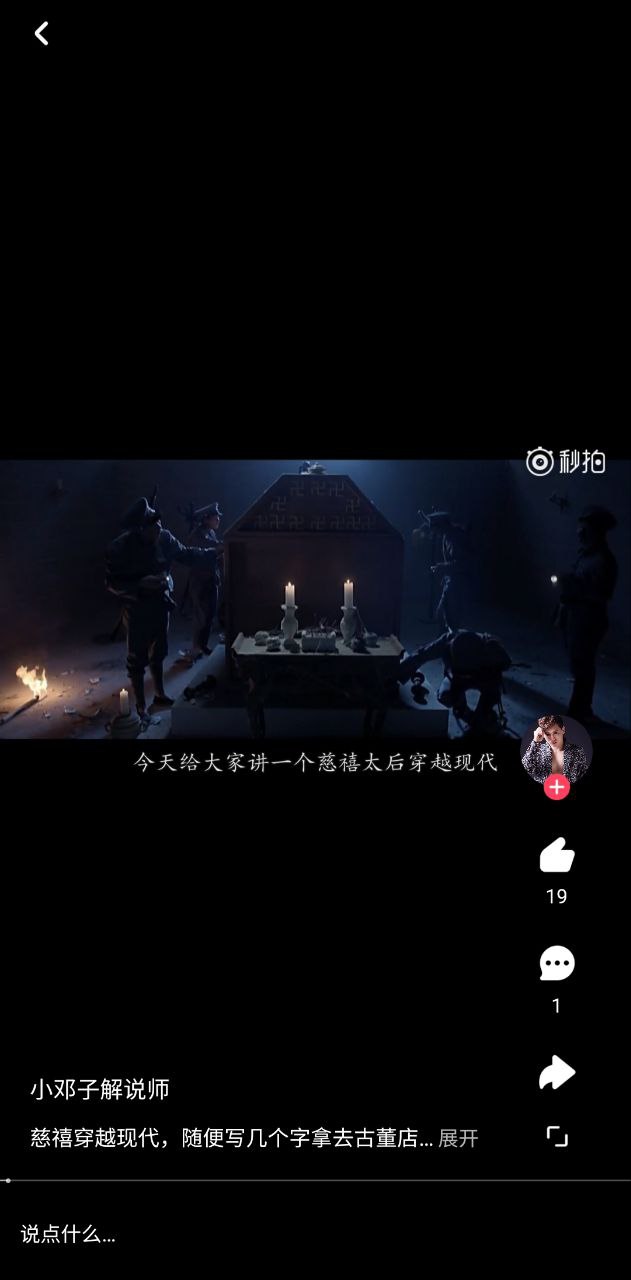631x1280 pixels.
Task: Open the creator's profile avatar
Action: pos(556,748)
